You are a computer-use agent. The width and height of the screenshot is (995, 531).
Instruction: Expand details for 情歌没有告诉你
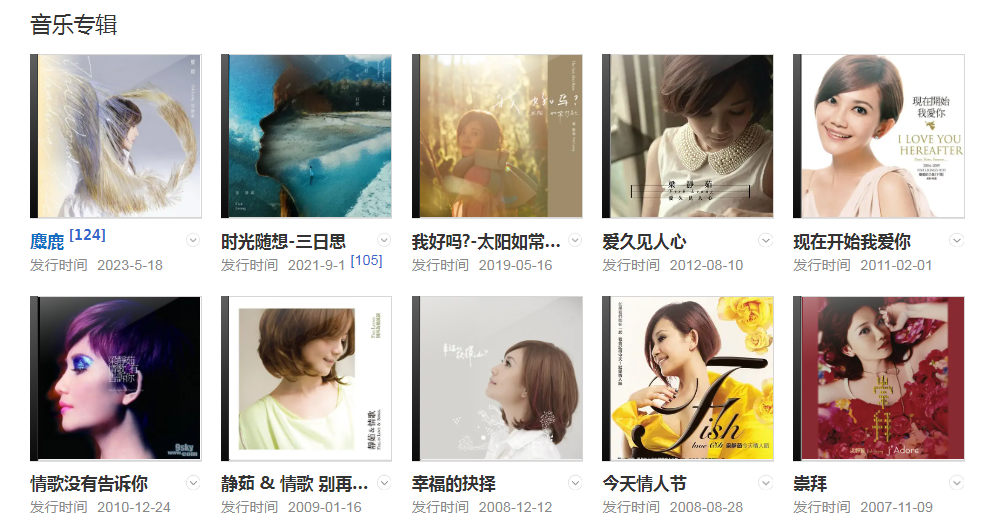[193, 483]
